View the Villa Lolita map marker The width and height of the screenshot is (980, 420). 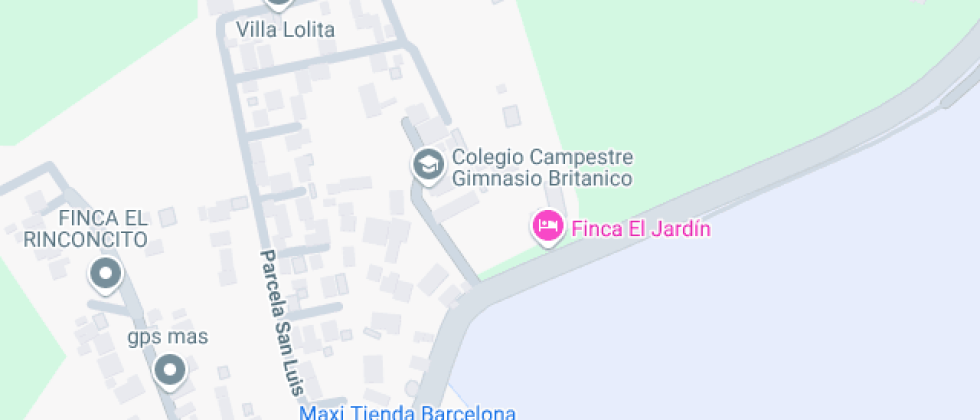point(278,4)
